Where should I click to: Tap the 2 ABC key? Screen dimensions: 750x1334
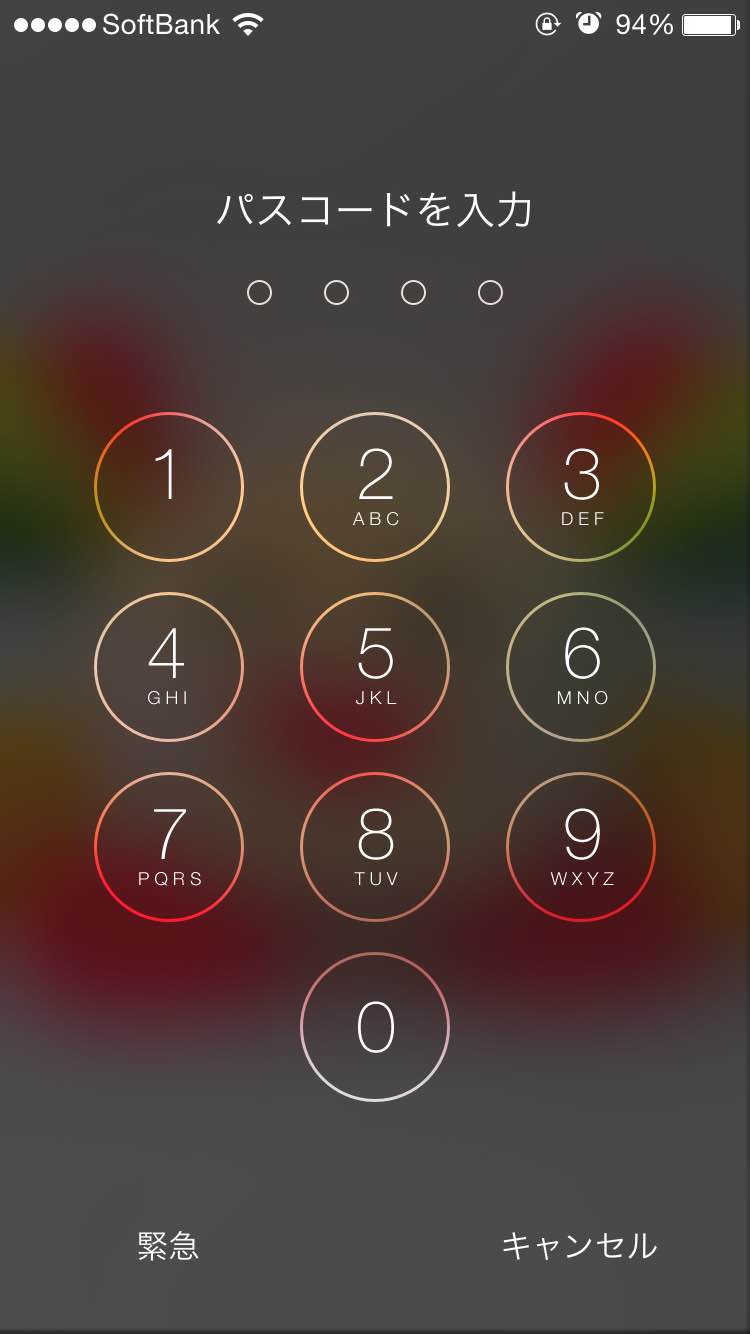[x=375, y=487]
